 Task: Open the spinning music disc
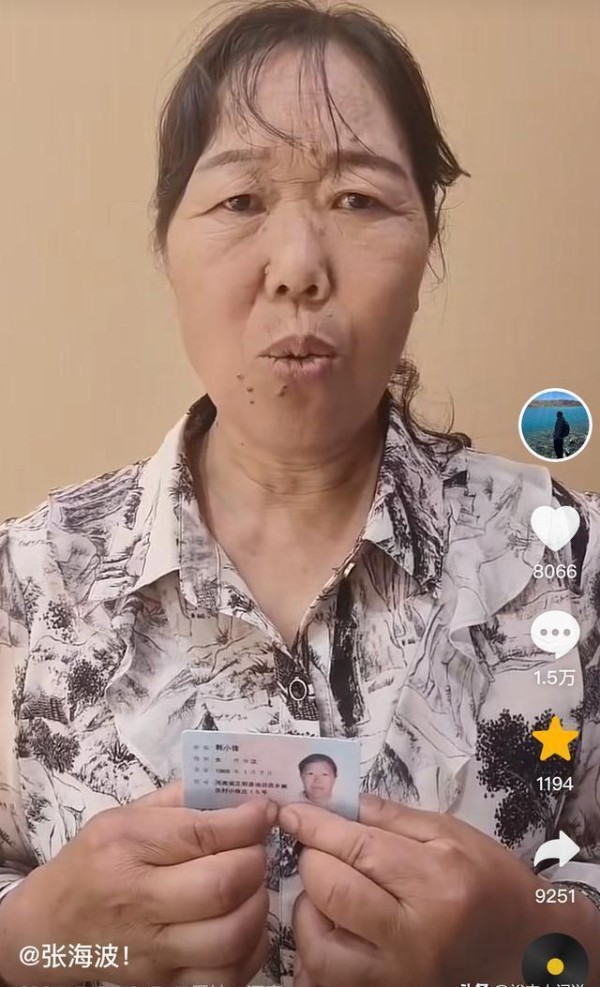coord(555,960)
